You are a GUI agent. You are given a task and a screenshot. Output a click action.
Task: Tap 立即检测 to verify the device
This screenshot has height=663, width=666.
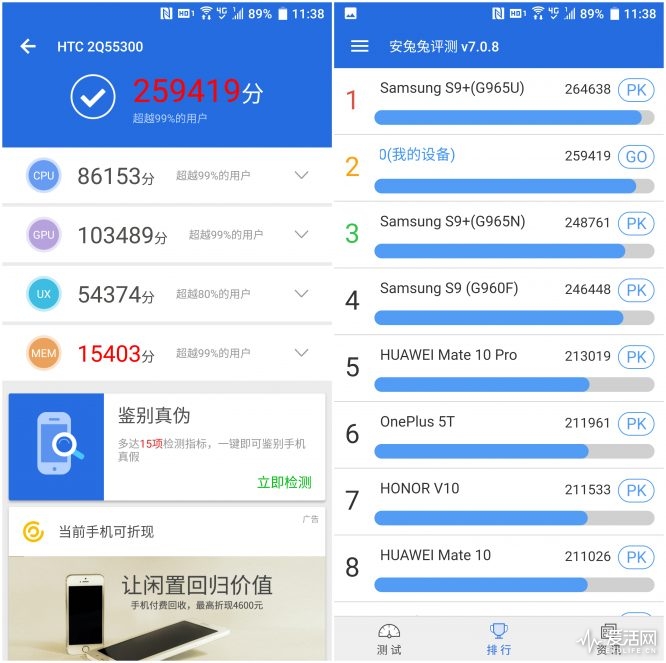(284, 482)
